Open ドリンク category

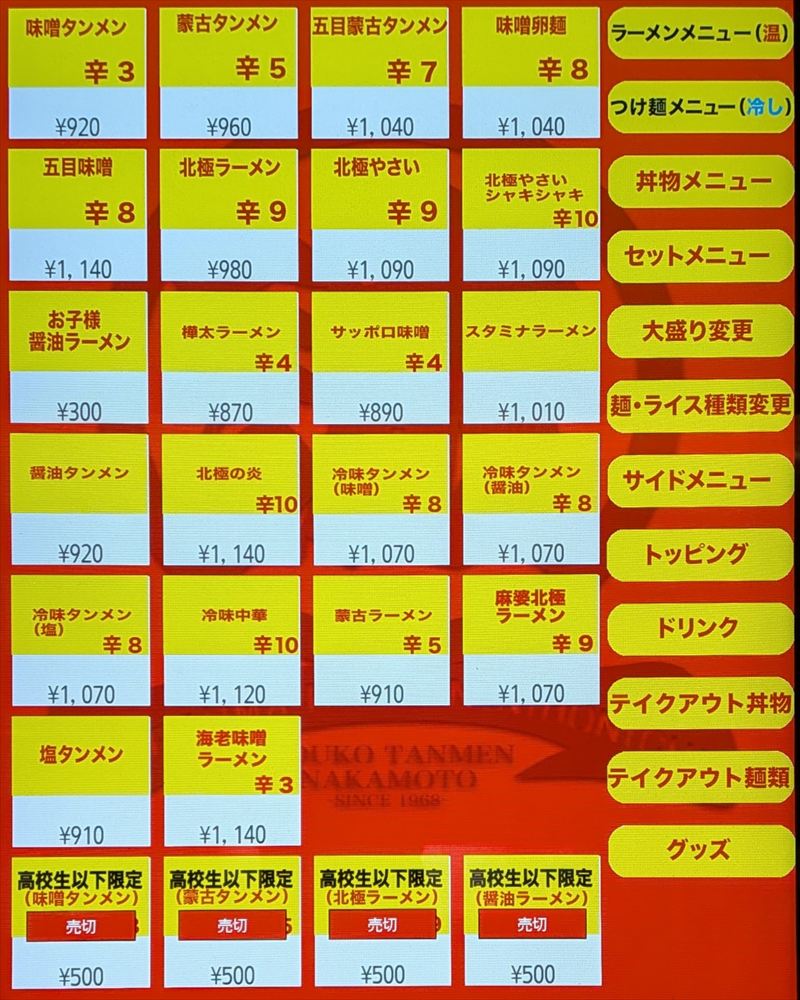pyautogui.click(x=700, y=627)
